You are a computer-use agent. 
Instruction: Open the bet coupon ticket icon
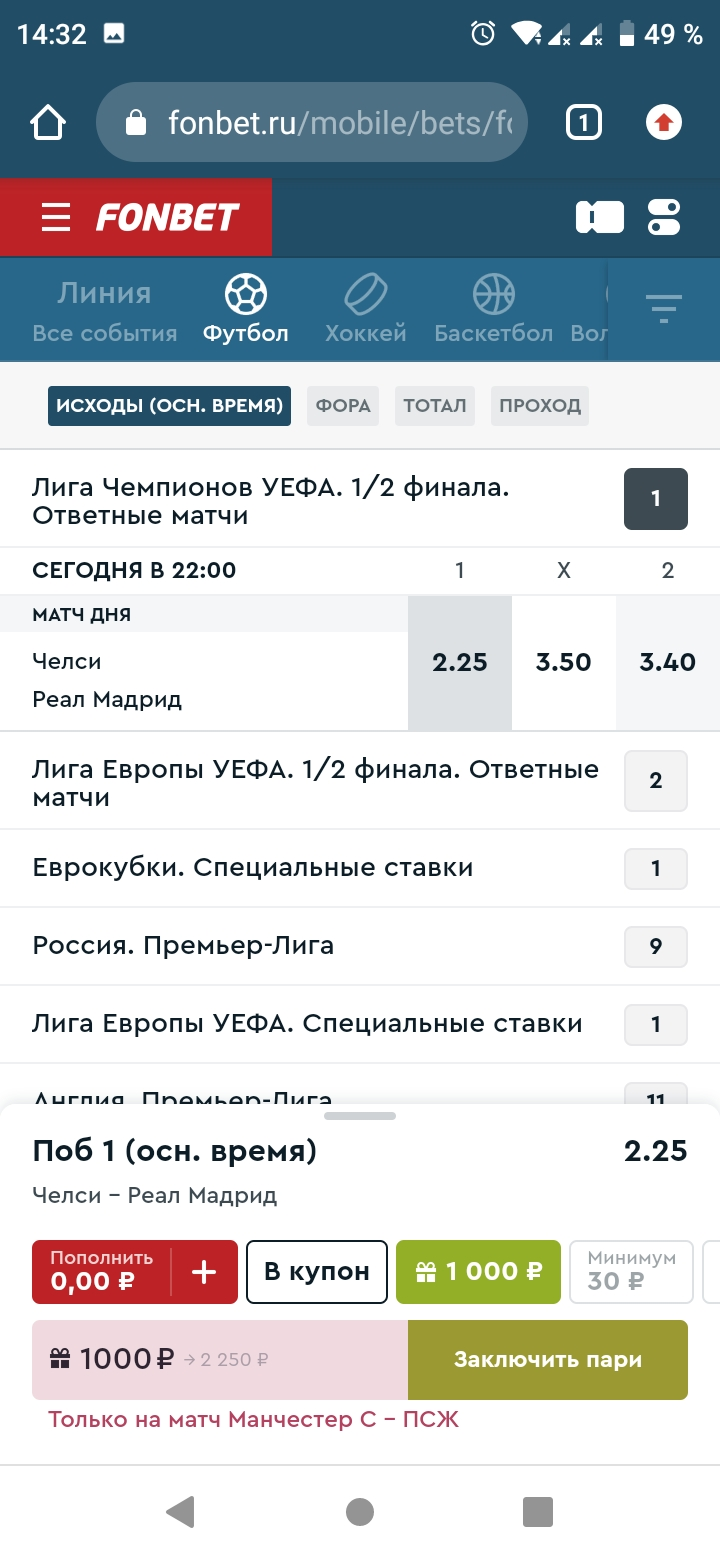[600, 217]
